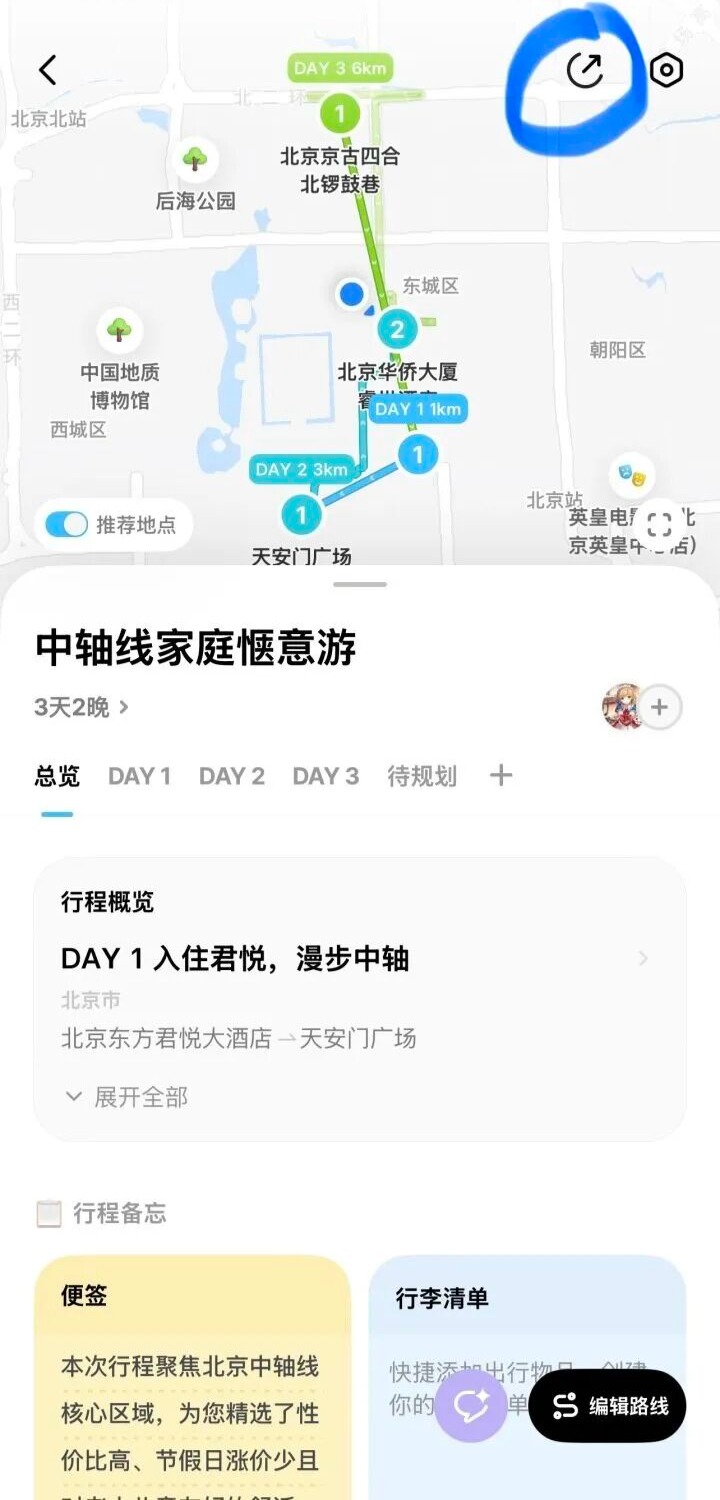Add a new day with the plus tab

point(500,775)
